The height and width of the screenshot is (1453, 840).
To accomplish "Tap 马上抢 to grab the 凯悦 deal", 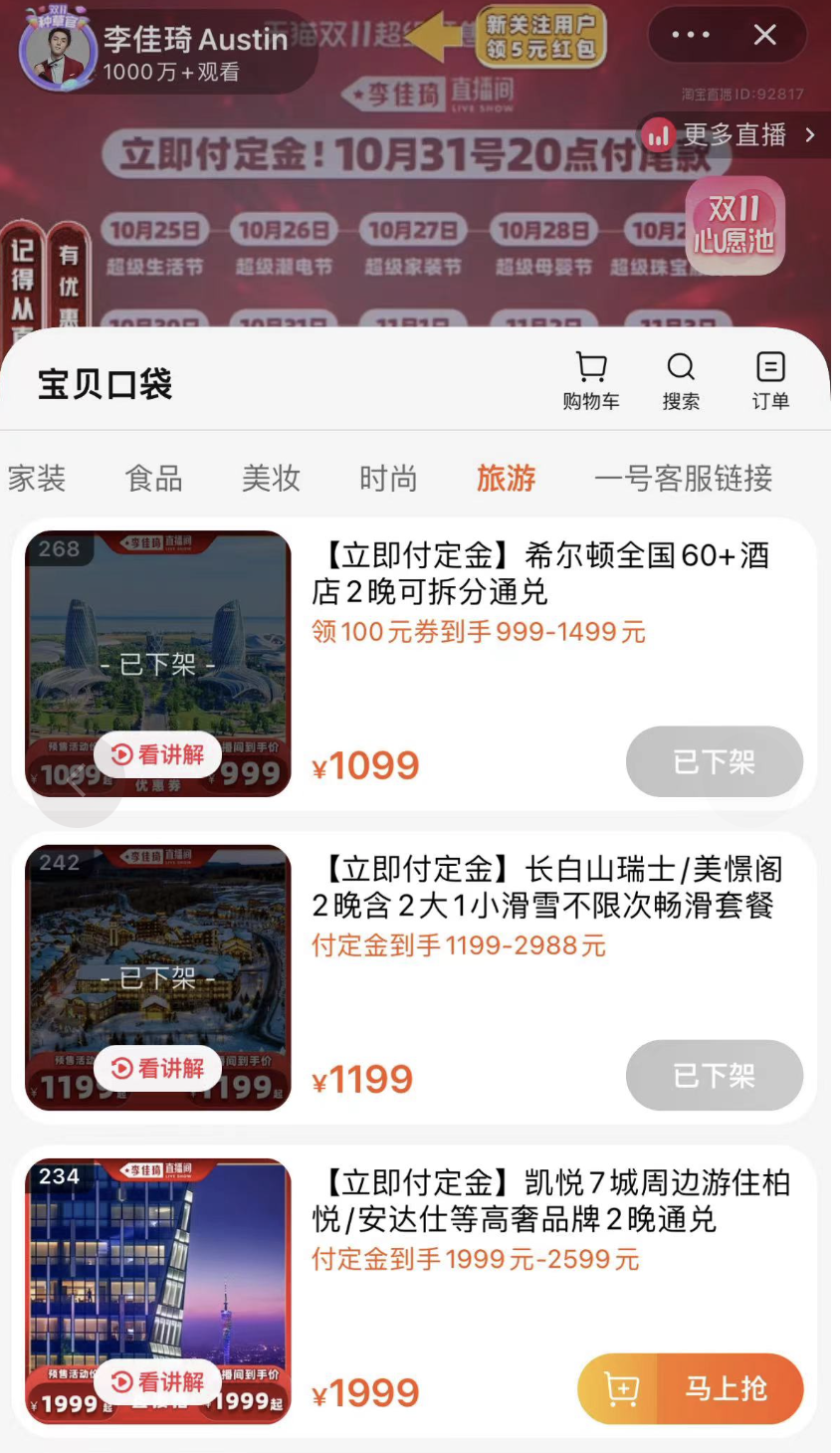I will point(691,1388).
